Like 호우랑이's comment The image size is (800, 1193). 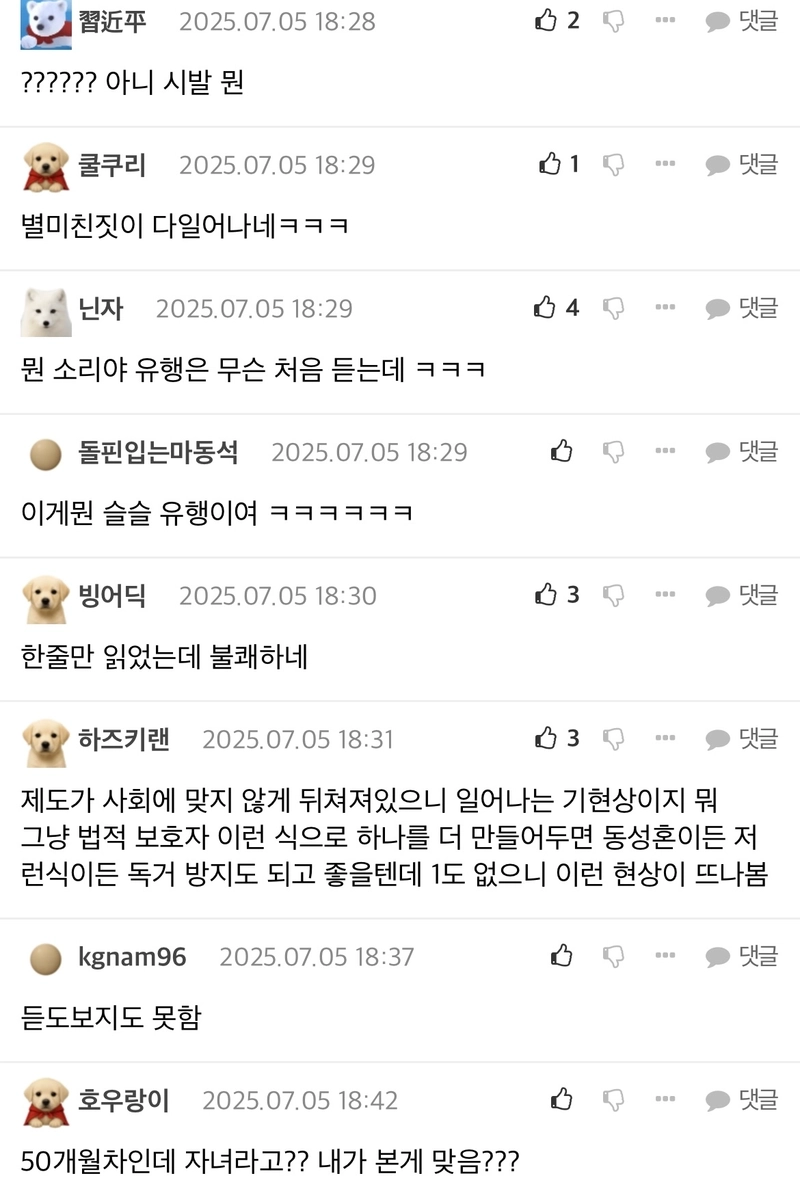tap(562, 1100)
